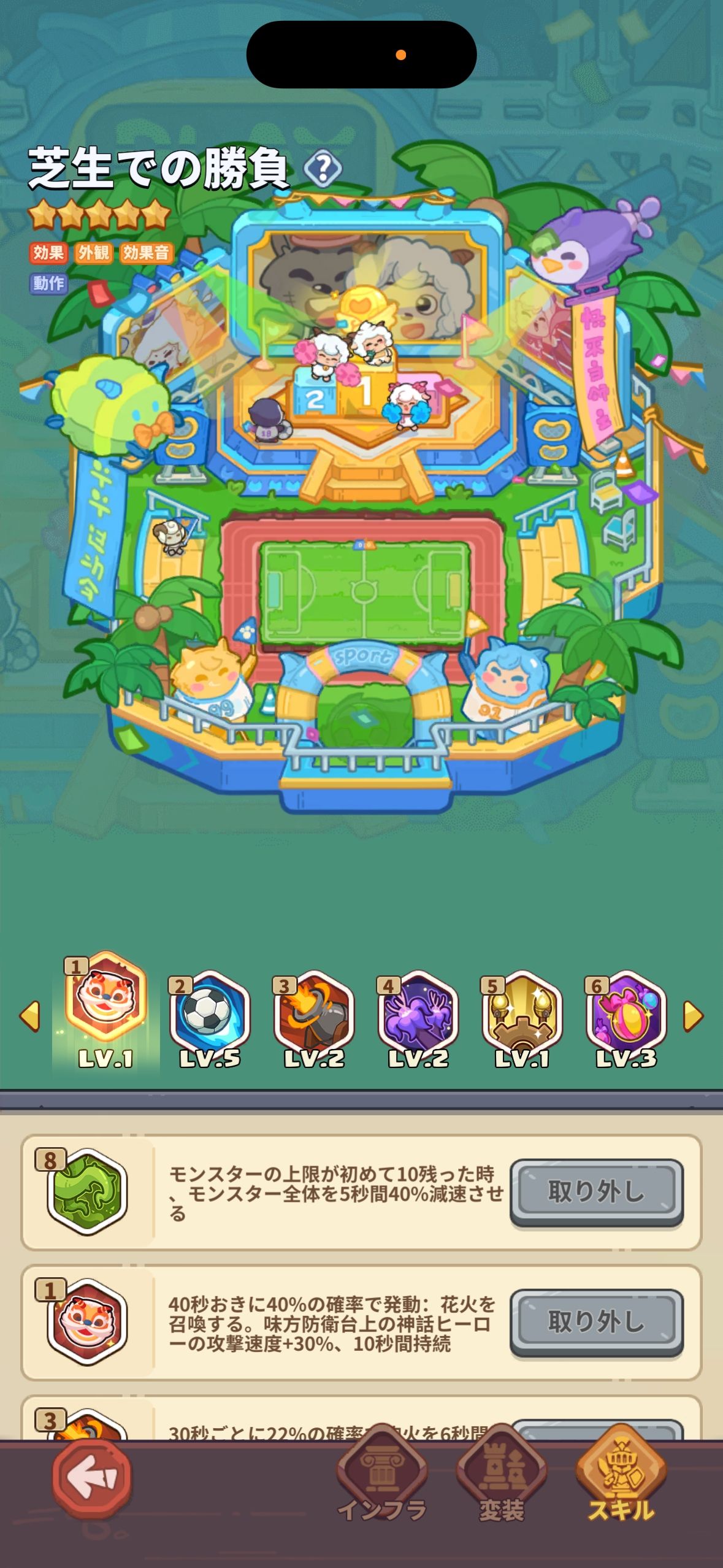Viewport: 723px width, 1568px height.
Task: Show next skills with right arrow
Action: (x=693, y=1017)
